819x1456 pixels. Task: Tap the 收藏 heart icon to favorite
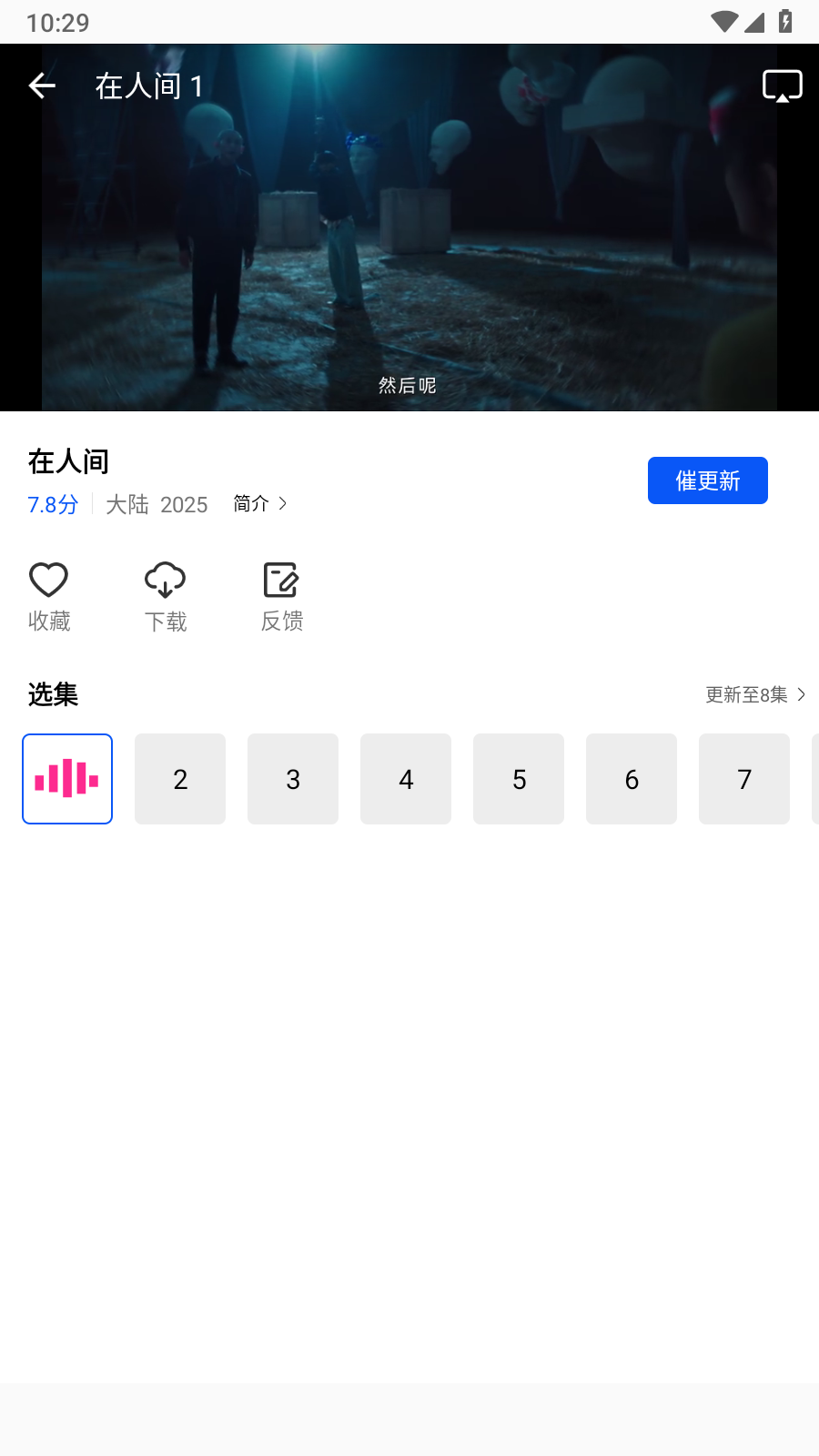(48, 579)
